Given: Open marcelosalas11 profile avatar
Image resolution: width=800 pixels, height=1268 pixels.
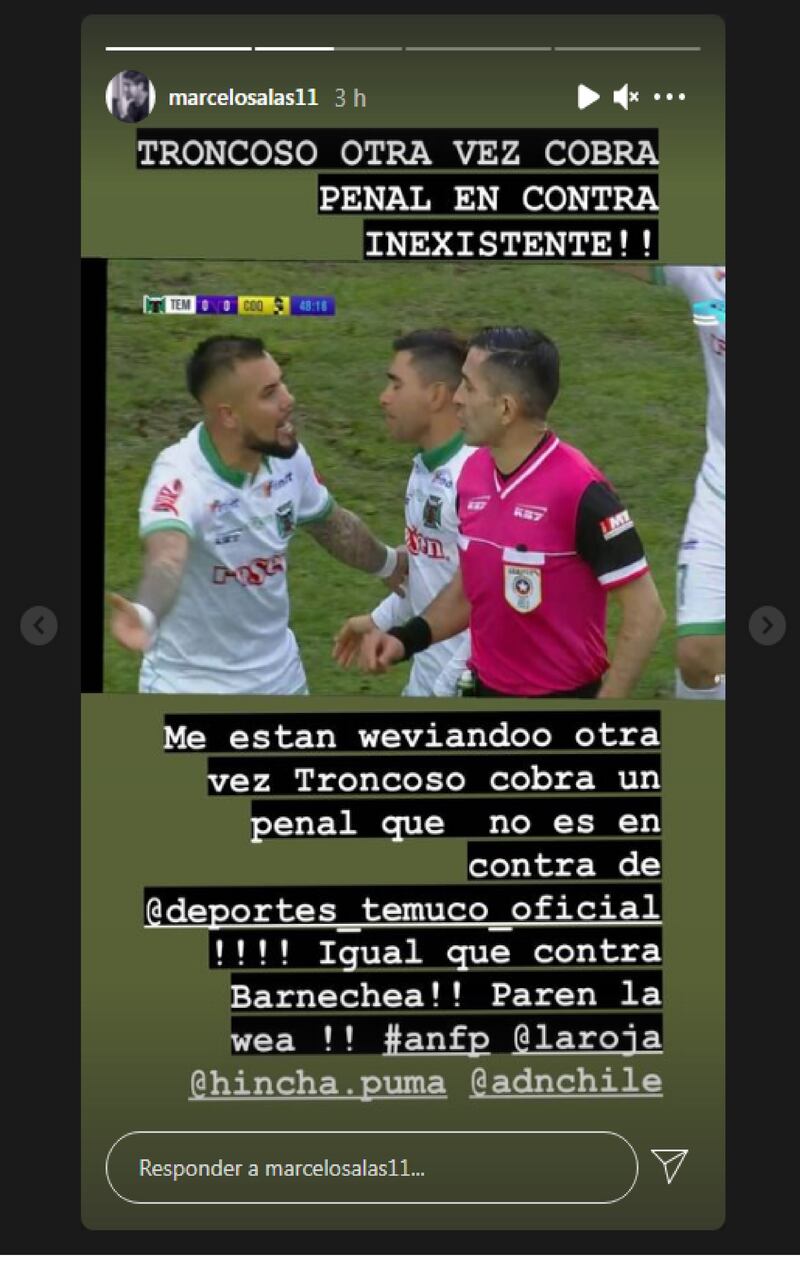Looking at the screenshot, I should coord(130,97).
